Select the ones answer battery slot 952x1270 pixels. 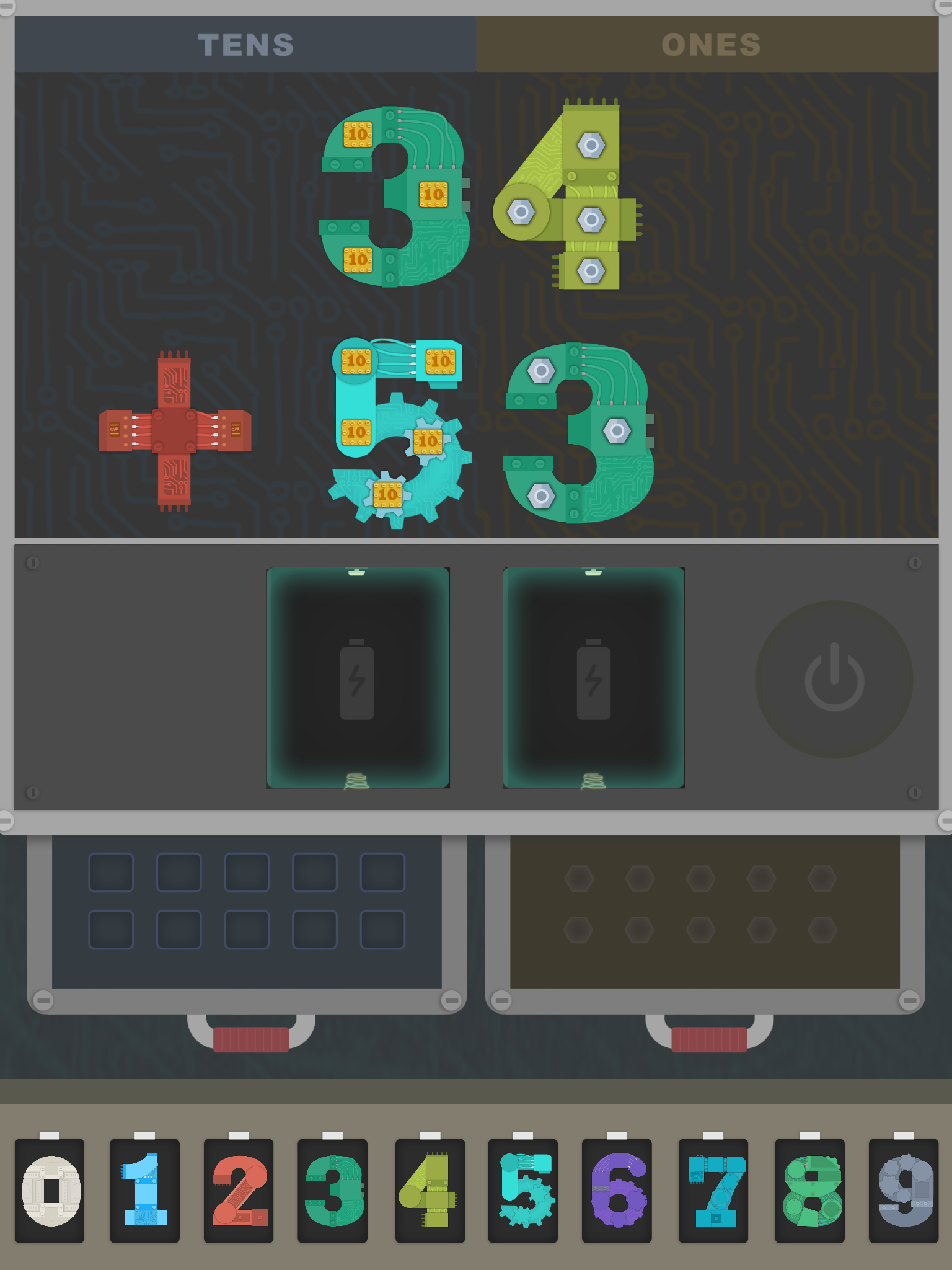click(x=594, y=678)
